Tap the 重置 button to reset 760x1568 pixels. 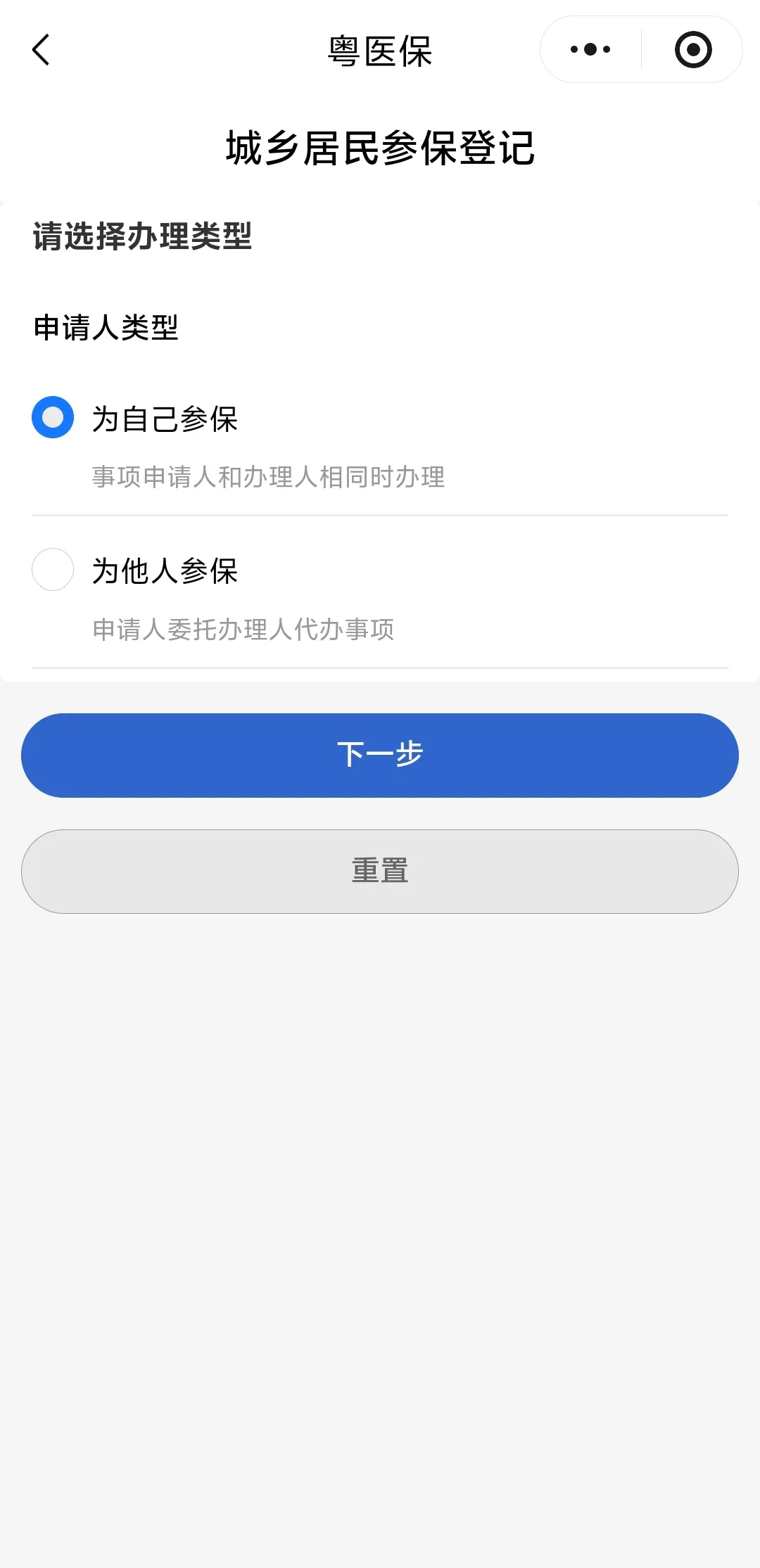click(x=380, y=872)
